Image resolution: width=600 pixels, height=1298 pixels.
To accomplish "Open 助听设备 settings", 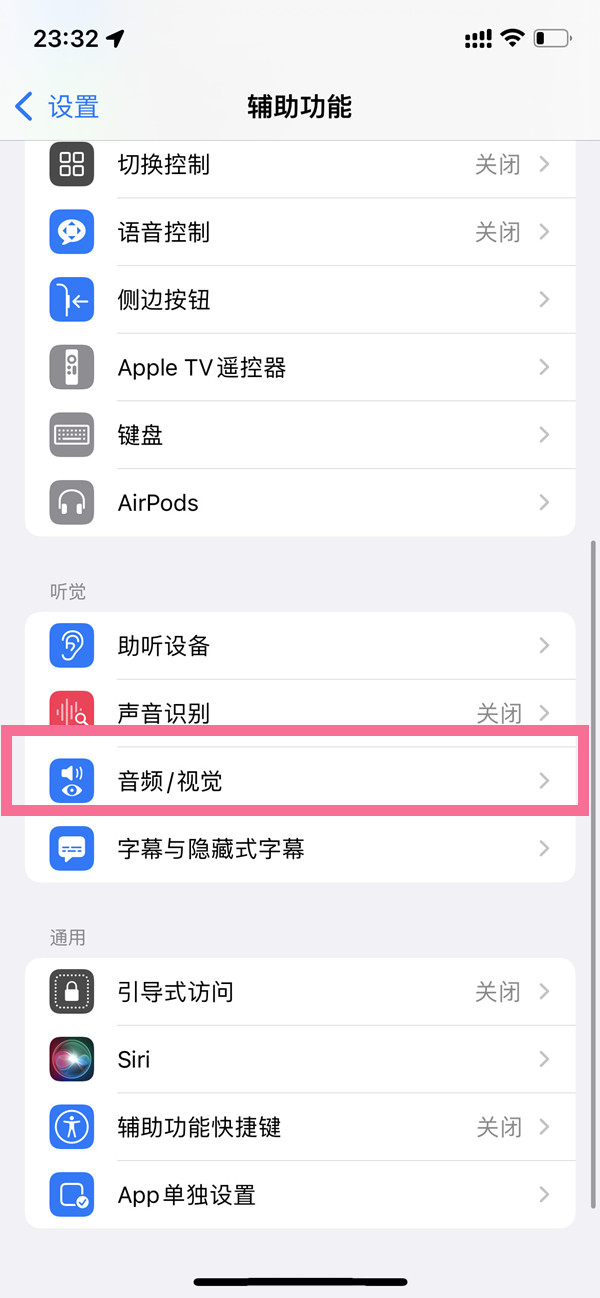I will 300,646.
